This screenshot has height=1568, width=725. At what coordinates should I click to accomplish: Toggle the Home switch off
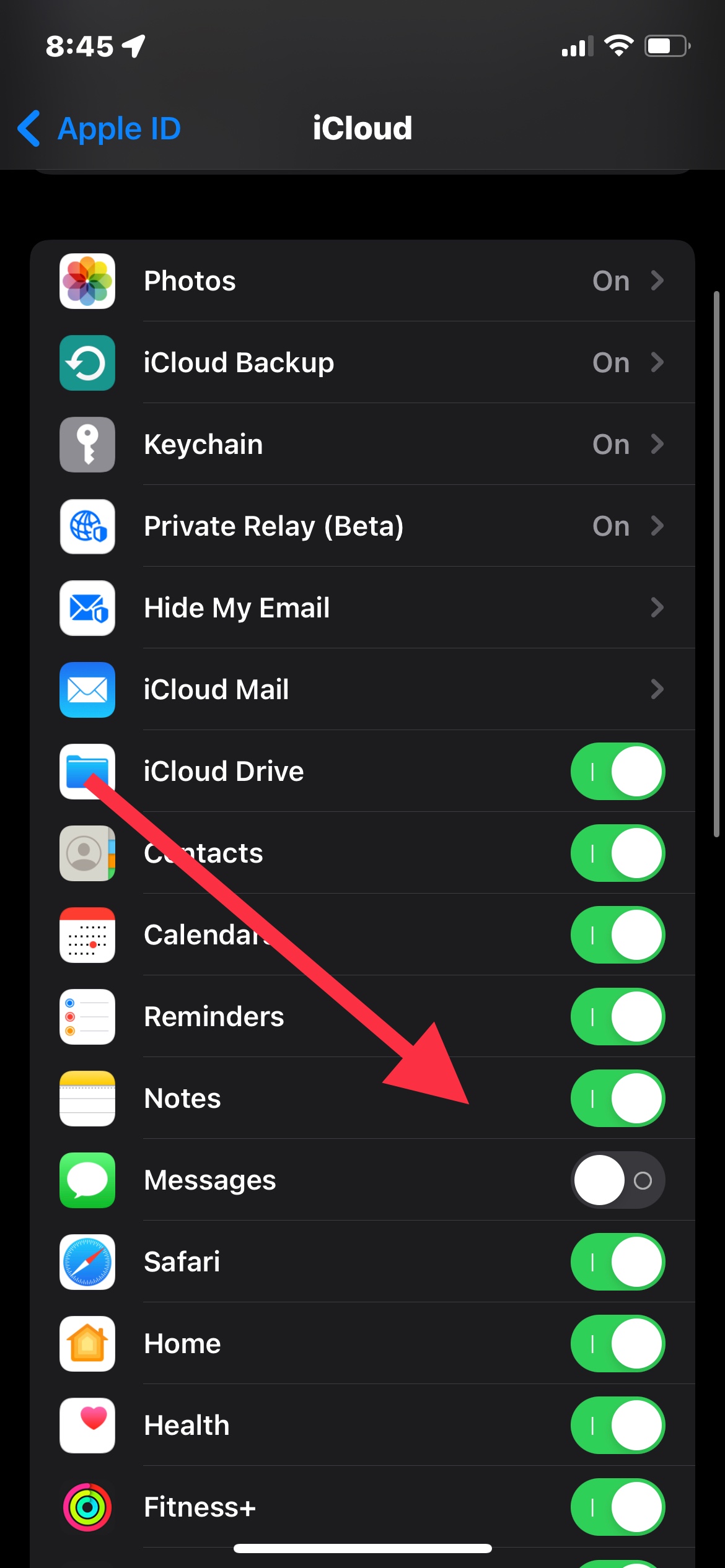tap(617, 1344)
